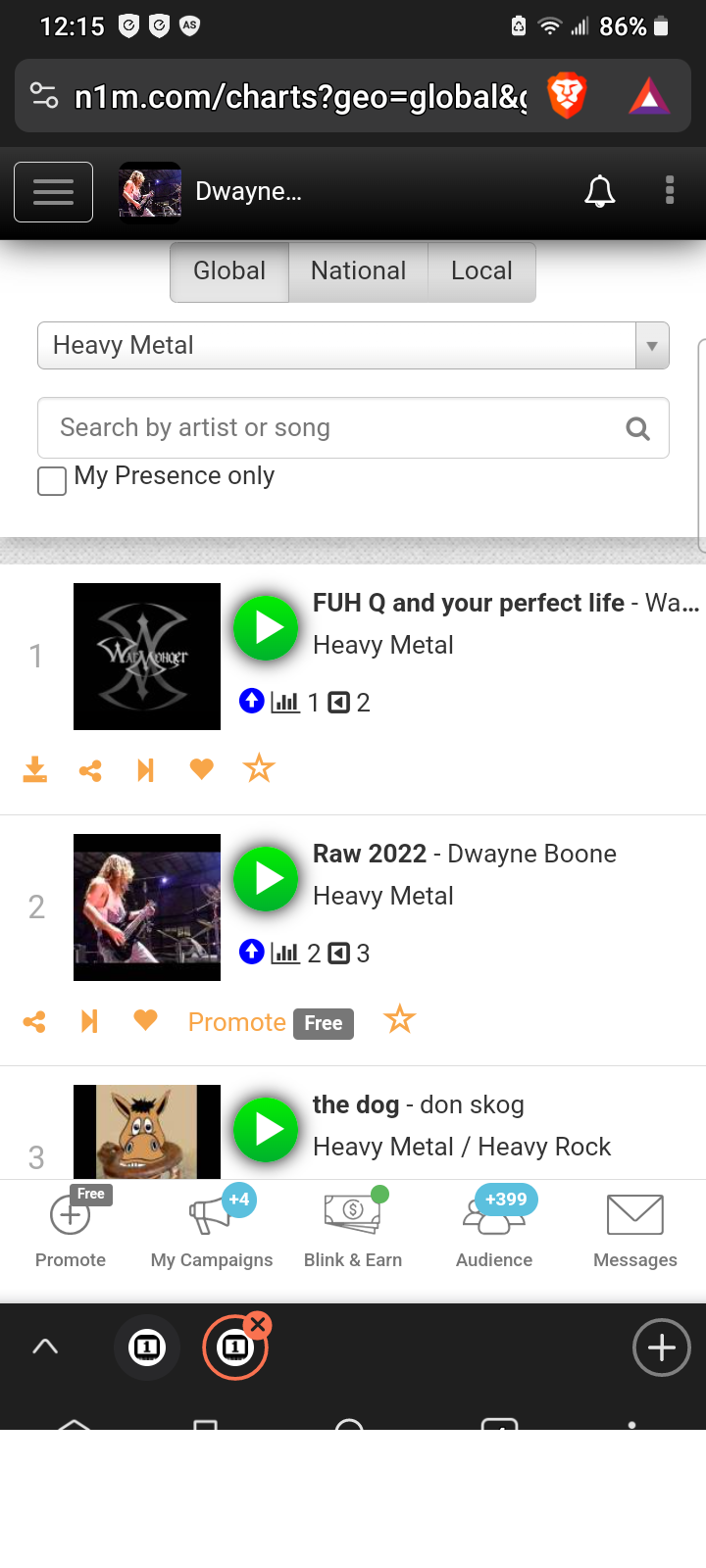Viewport: 706px width, 1568px height.
Task: Switch to the Local charts tab
Action: (x=481, y=271)
